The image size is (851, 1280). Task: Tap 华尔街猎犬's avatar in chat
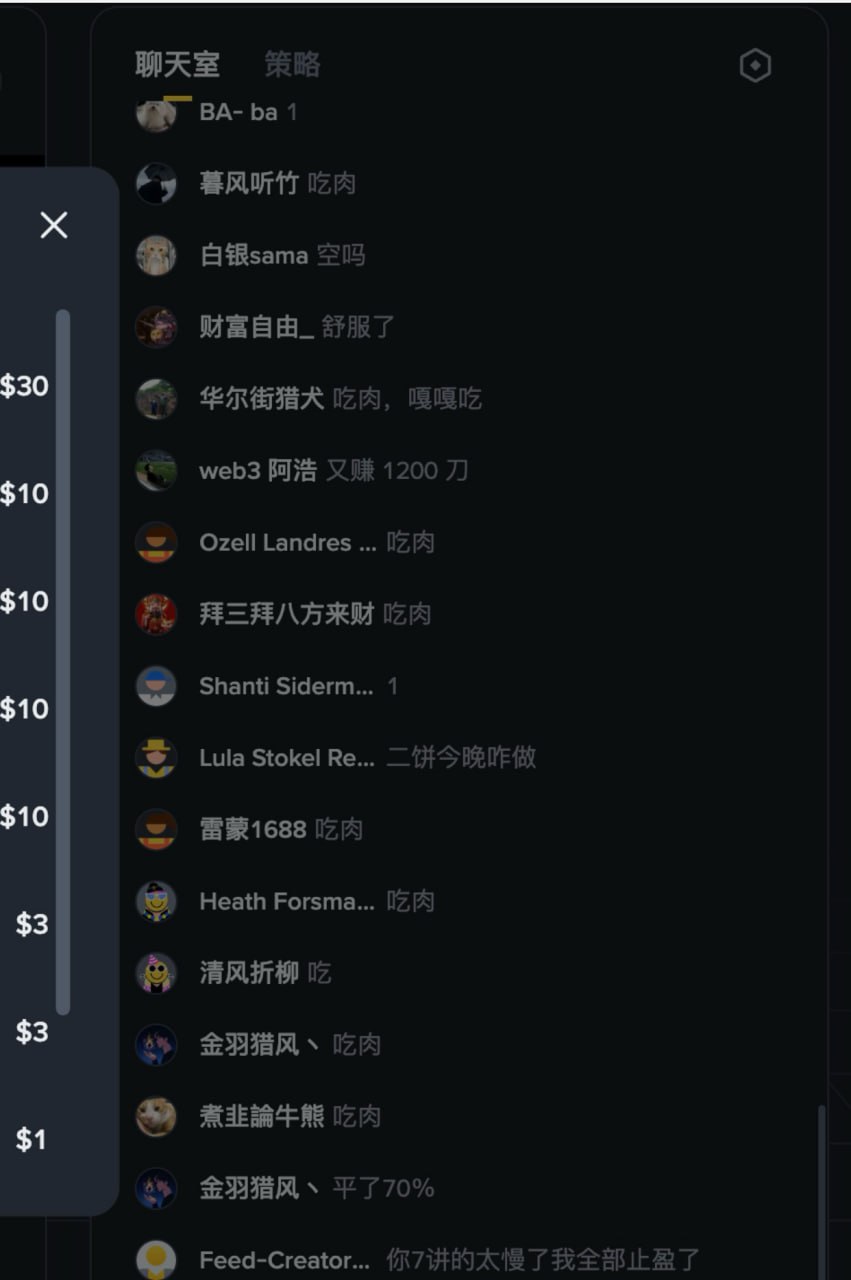click(156, 399)
